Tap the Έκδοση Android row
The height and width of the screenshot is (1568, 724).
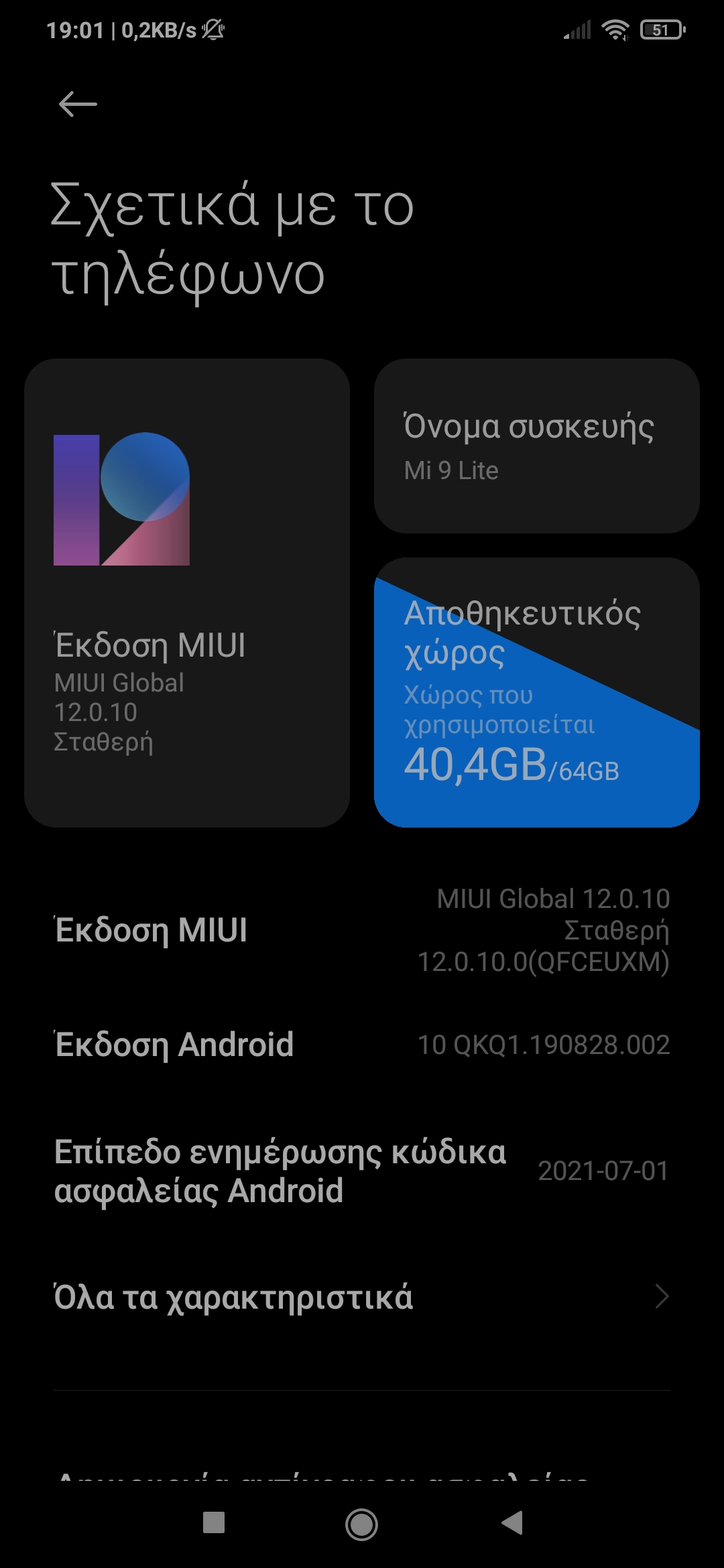click(x=362, y=1045)
